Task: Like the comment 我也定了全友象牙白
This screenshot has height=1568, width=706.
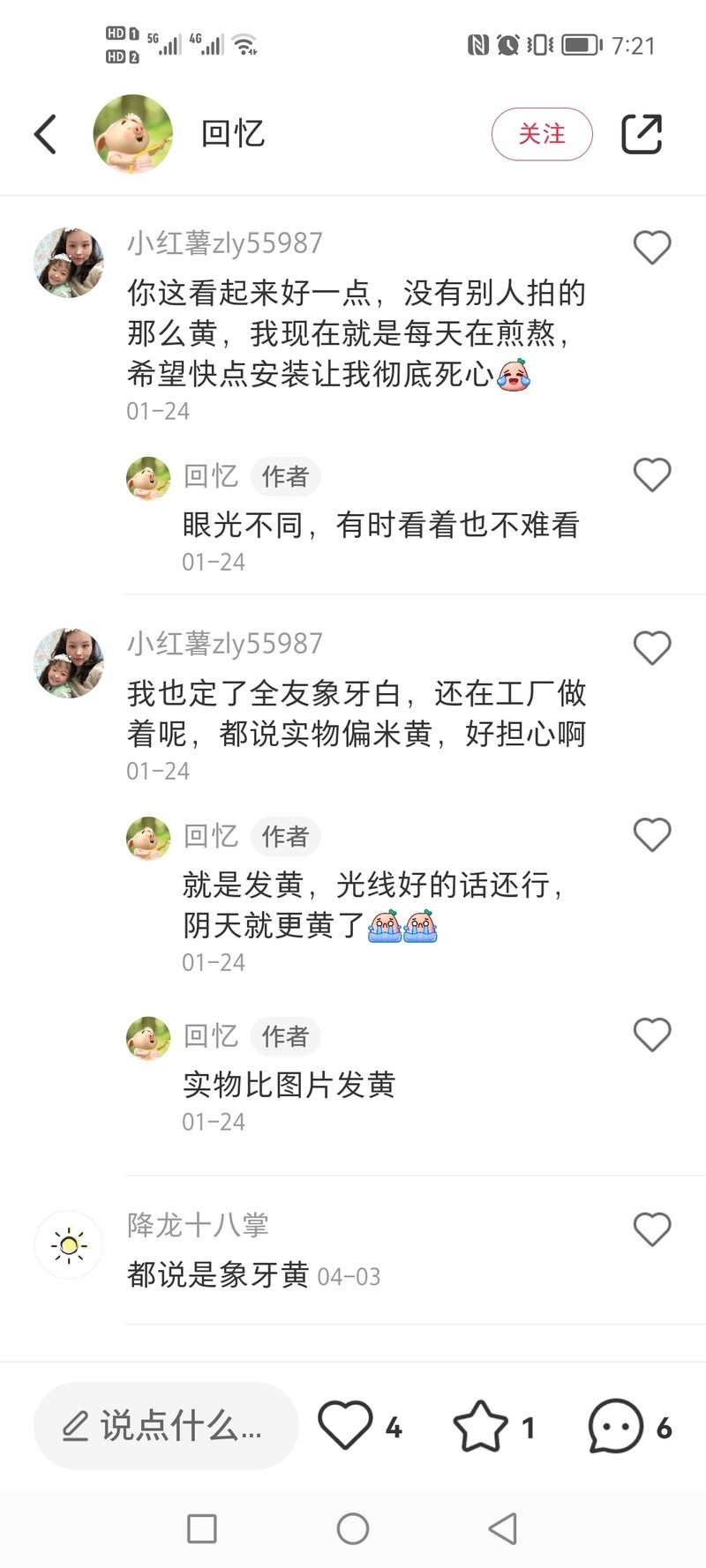Action: click(x=652, y=647)
